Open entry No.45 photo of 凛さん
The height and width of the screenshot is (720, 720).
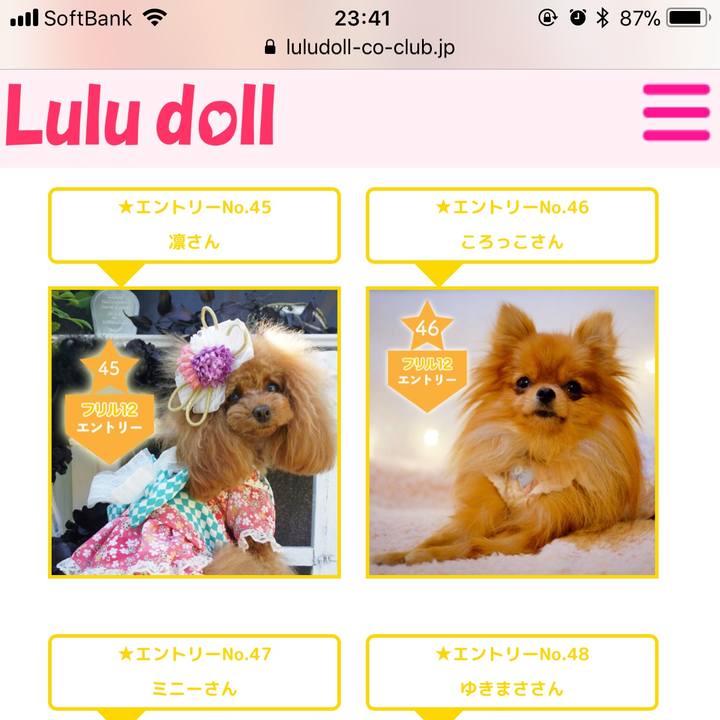click(x=194, y=432)
